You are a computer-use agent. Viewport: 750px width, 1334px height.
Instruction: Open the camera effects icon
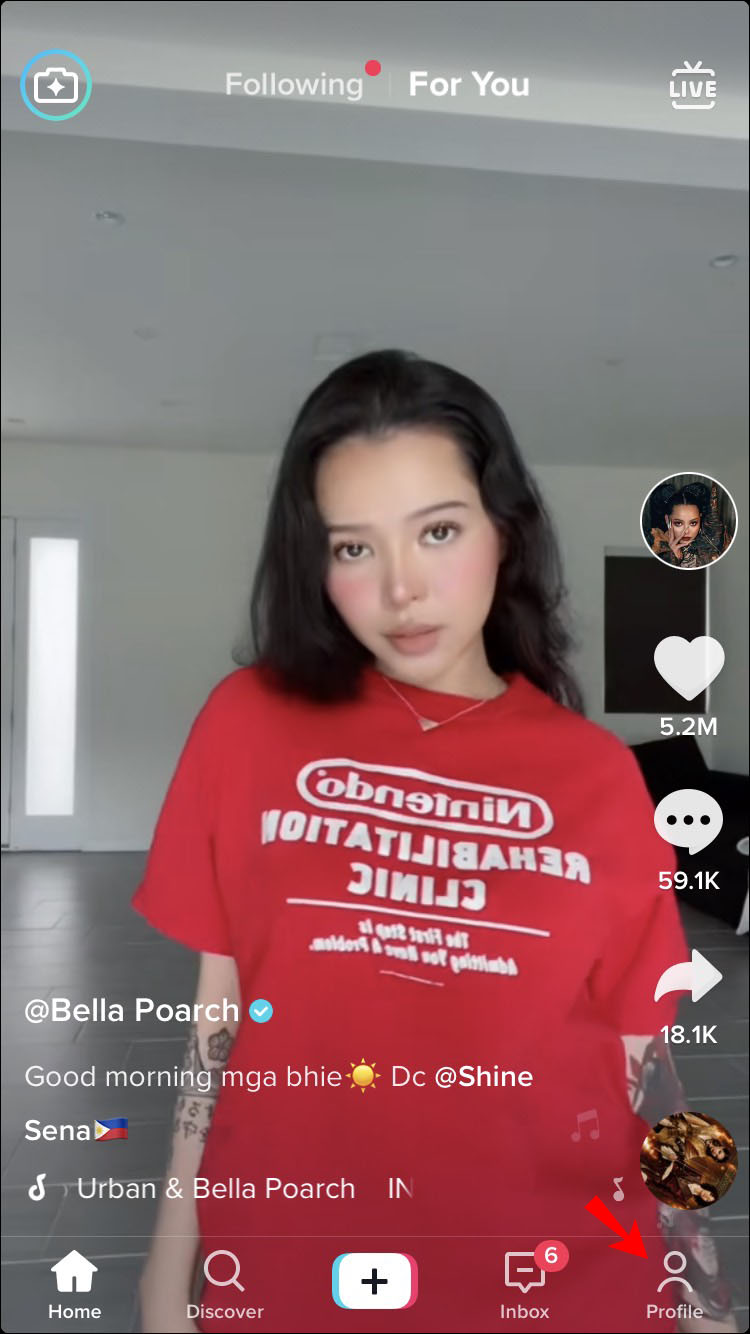[x=56, y=86]
